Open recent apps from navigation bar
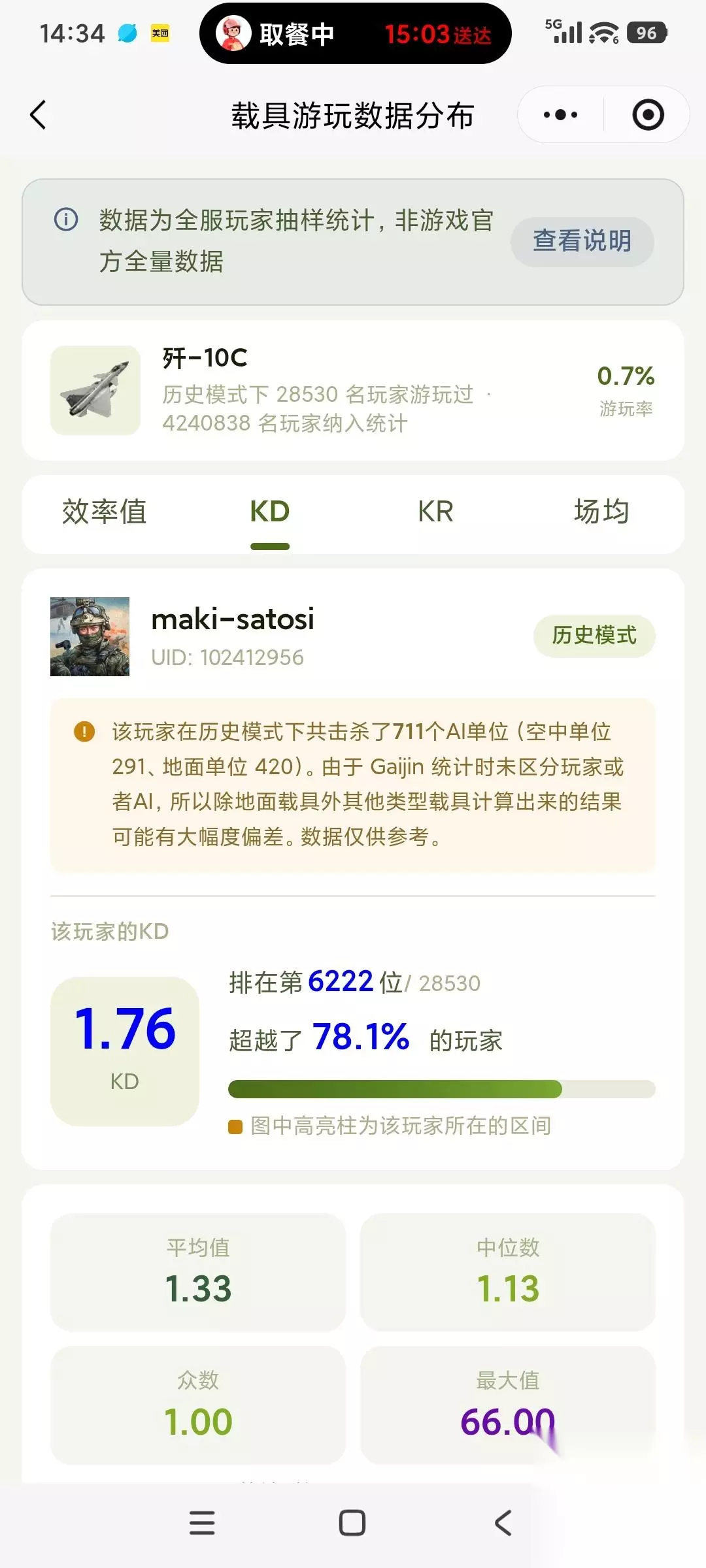 (x=202, y=1522)
